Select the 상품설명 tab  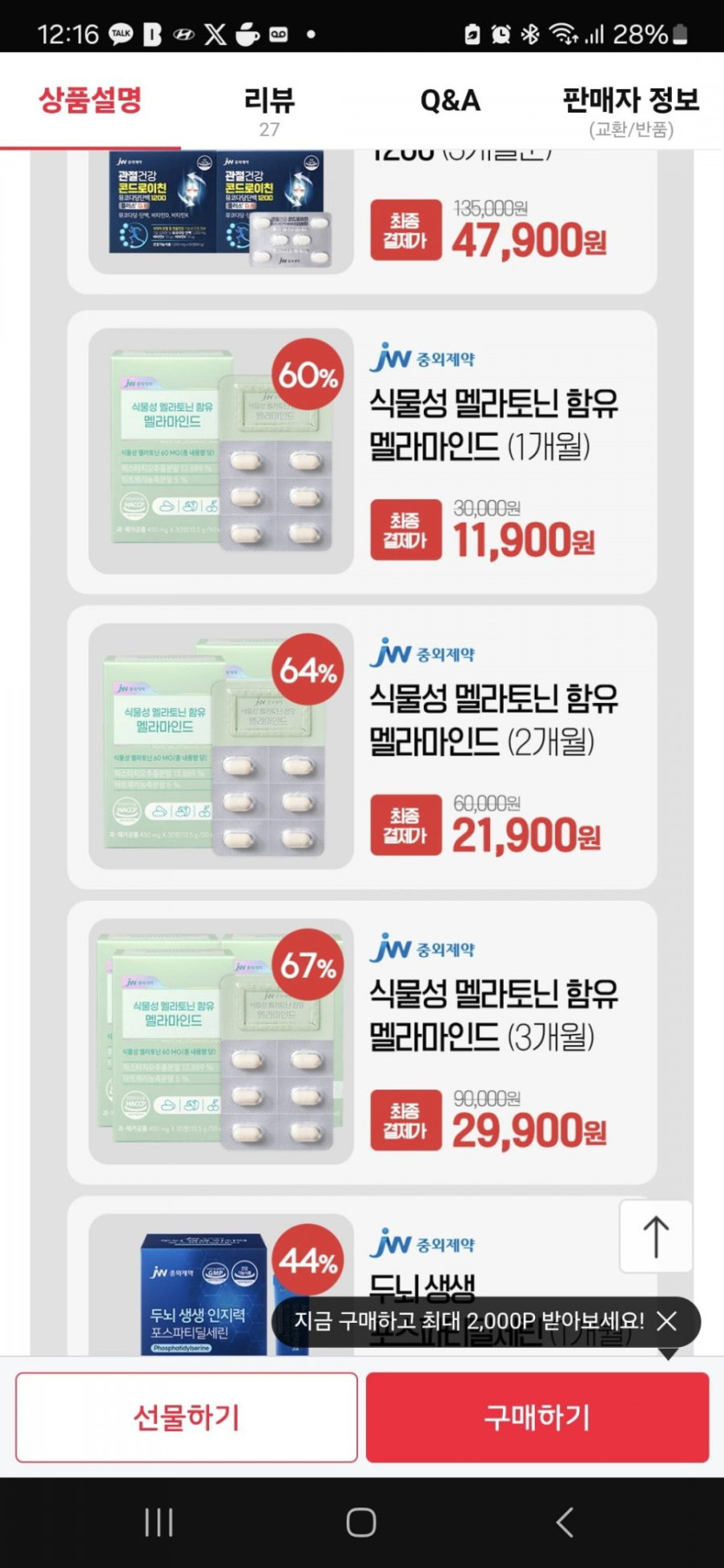pos(90,101)
